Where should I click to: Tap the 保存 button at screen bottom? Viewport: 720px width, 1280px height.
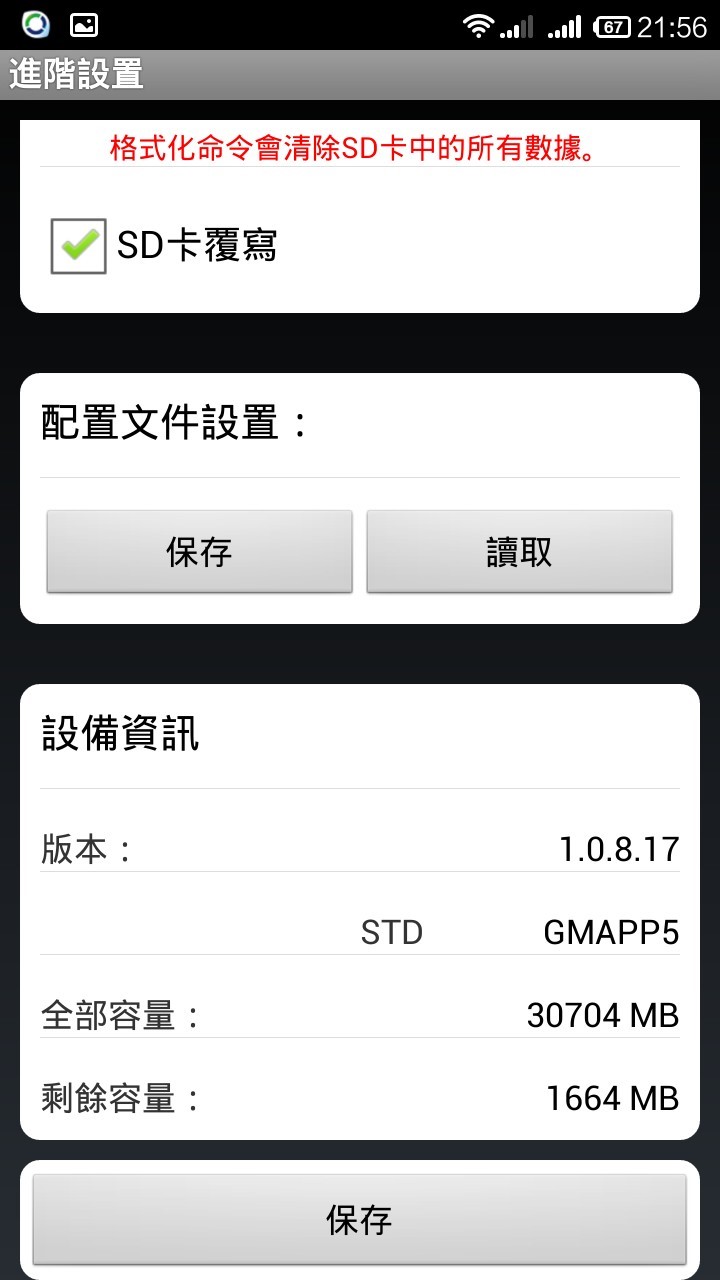click(360, 1220)
